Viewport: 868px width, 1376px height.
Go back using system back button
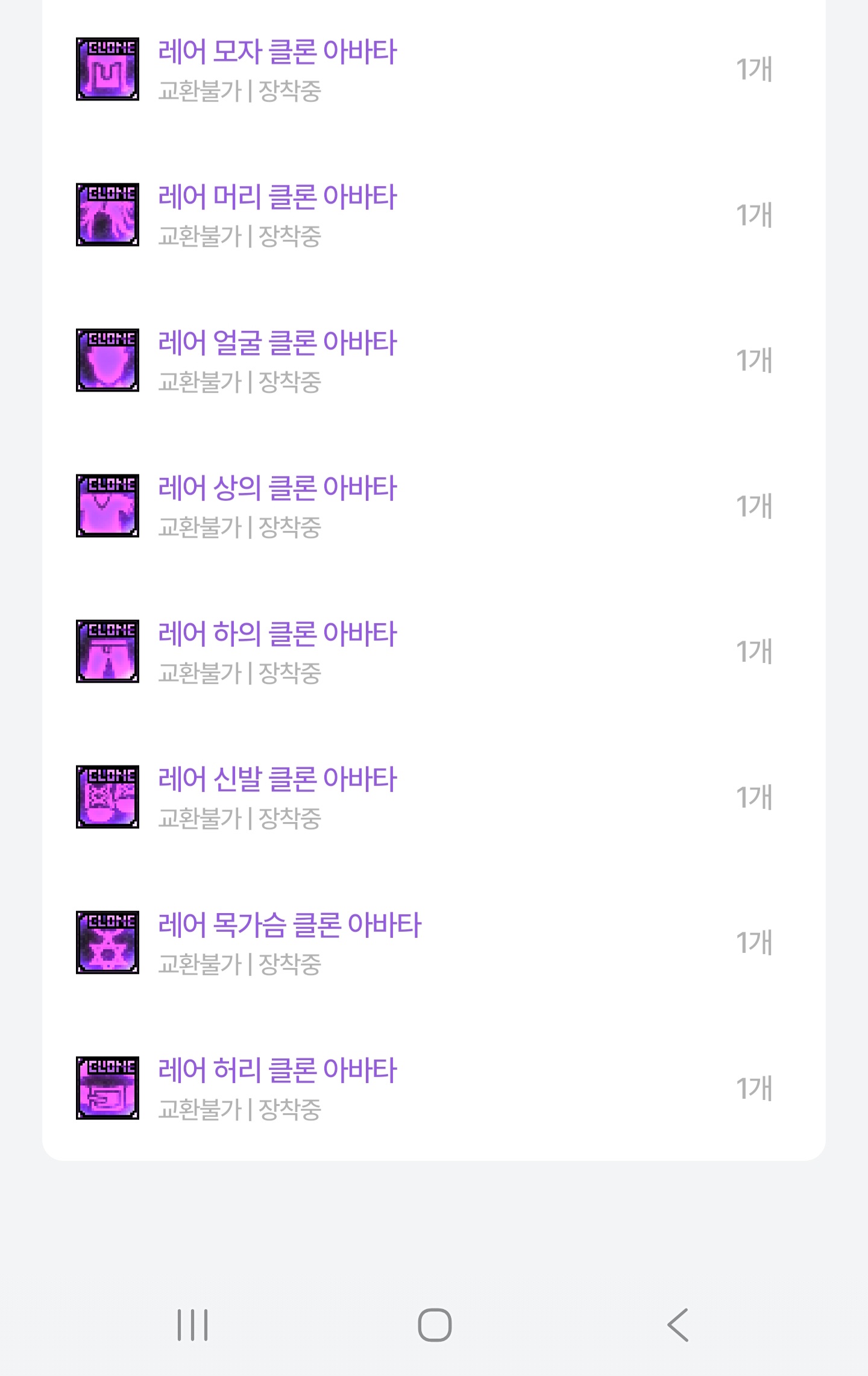pos(678,1325)
